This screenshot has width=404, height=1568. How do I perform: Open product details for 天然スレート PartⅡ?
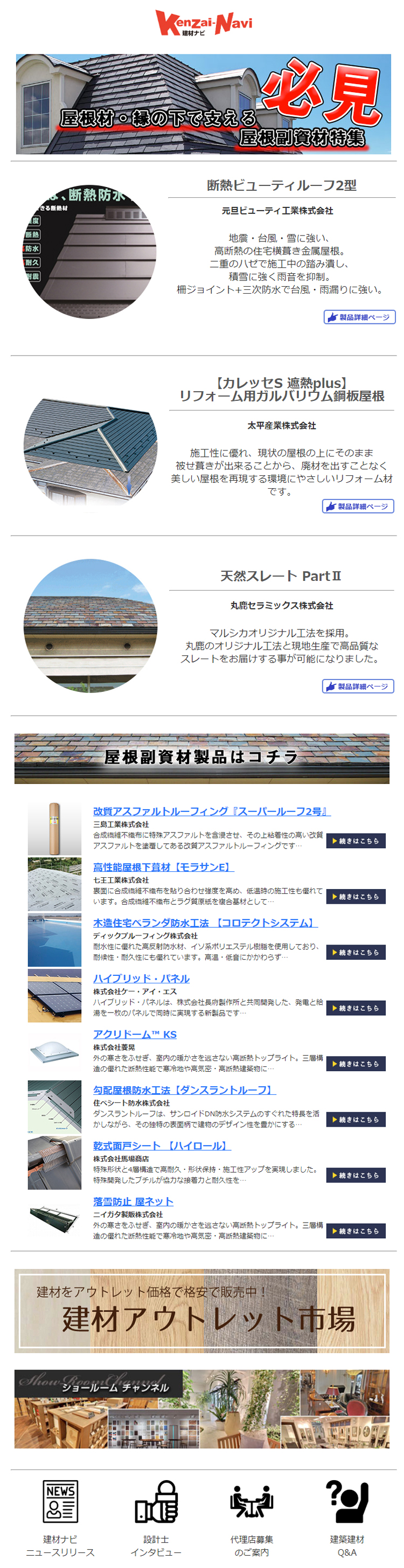click(358, 686)
